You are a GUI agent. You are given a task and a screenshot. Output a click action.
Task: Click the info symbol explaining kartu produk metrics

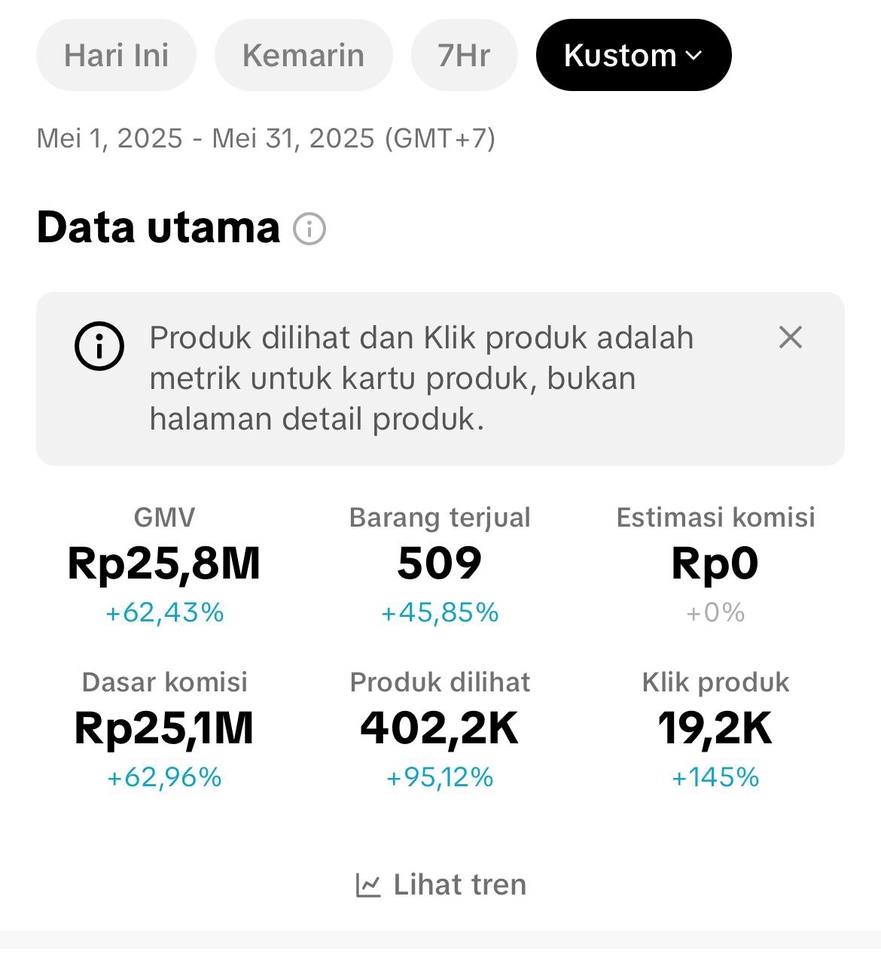point(99,345)
